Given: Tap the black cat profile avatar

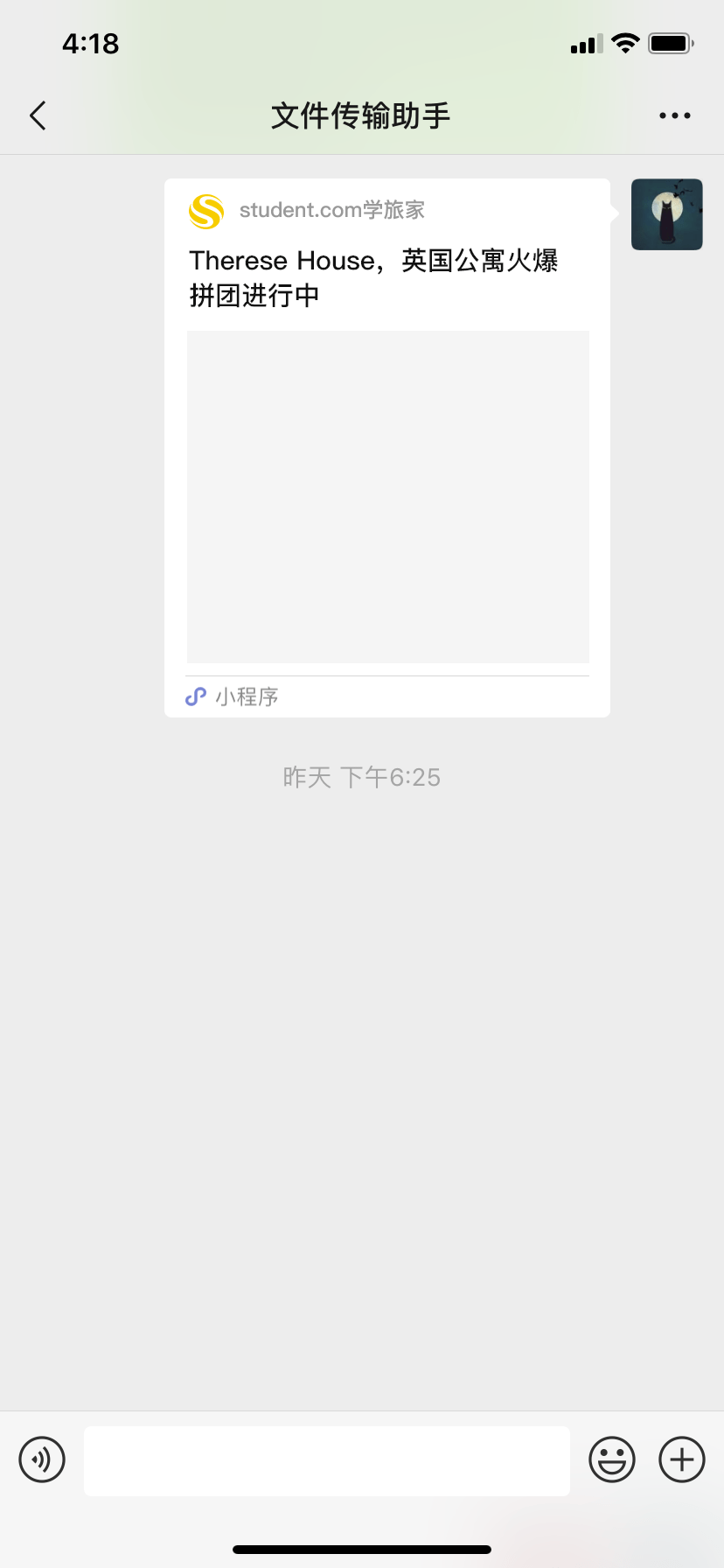Looking at the screenshot, I should click(x=667, y=214).
